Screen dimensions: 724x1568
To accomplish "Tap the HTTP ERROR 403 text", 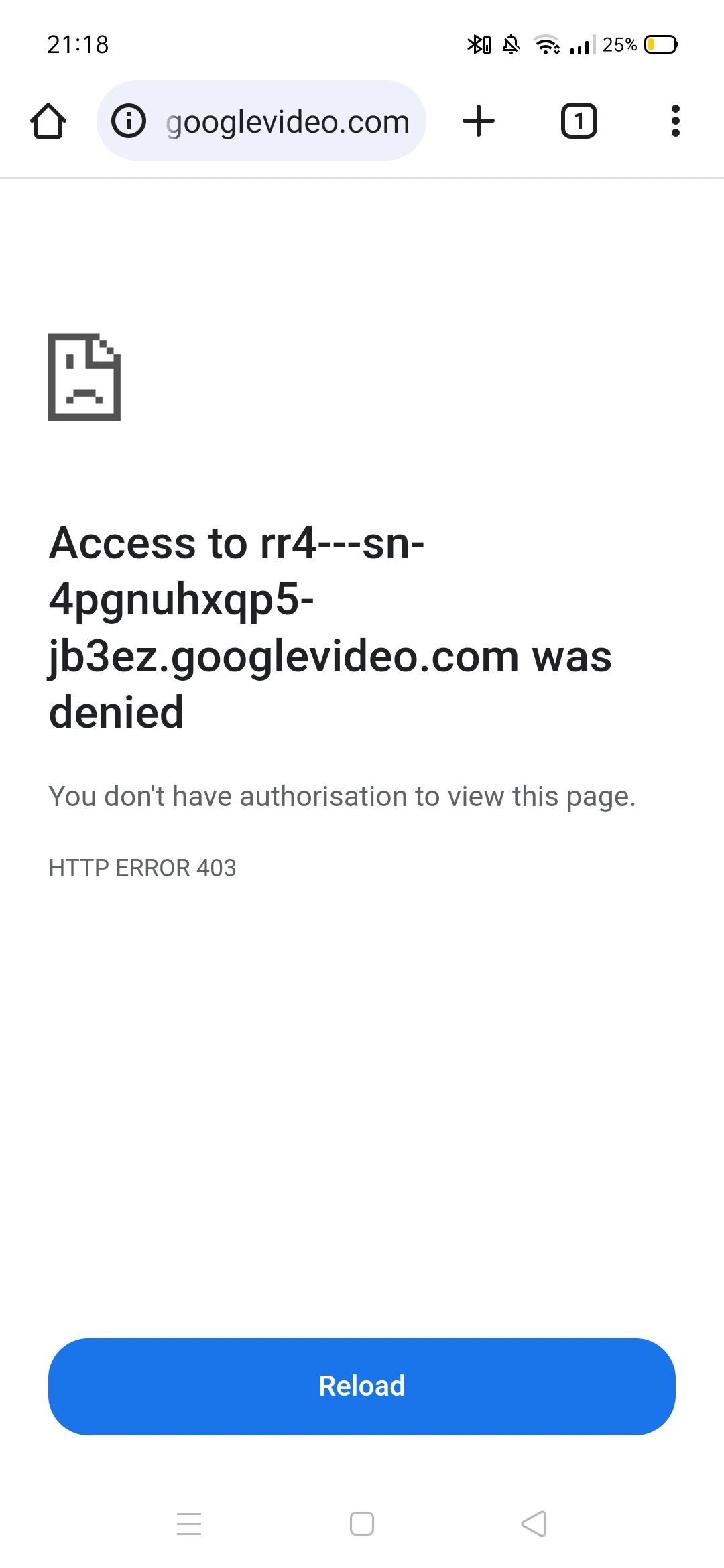I will tap(141, 867).
